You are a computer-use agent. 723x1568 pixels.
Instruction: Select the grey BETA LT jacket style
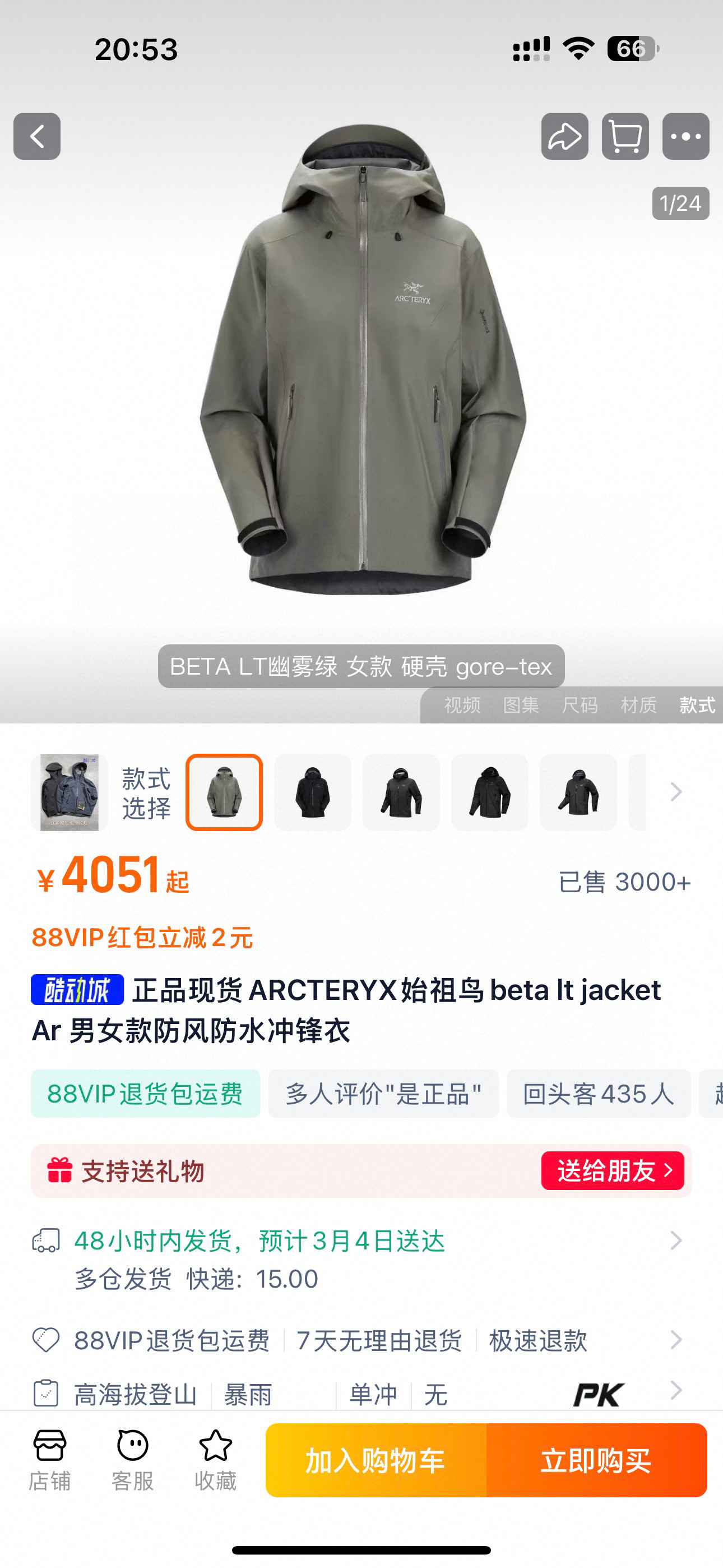pos(224,792)
